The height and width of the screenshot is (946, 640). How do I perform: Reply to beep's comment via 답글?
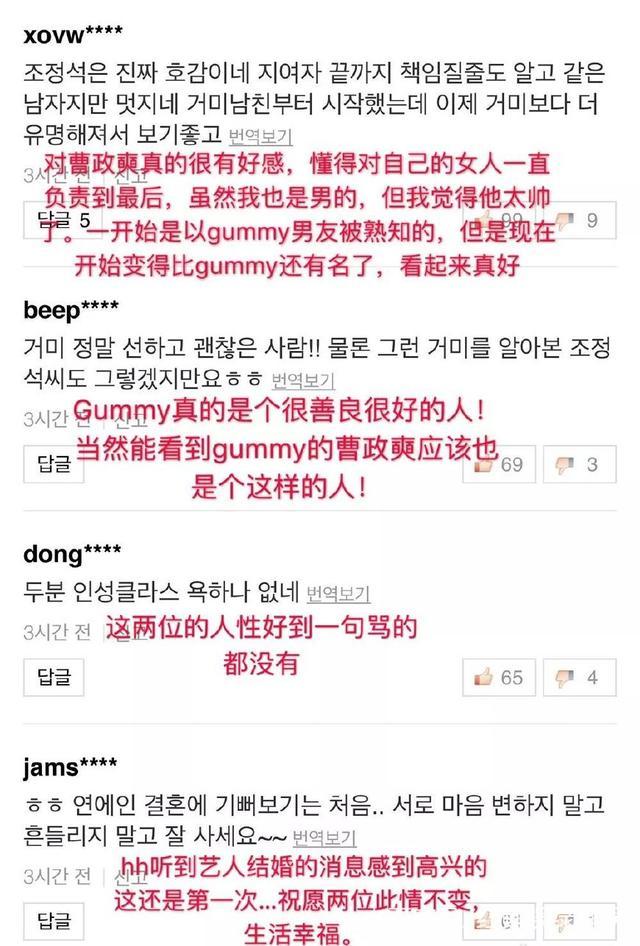coord(55,464)
